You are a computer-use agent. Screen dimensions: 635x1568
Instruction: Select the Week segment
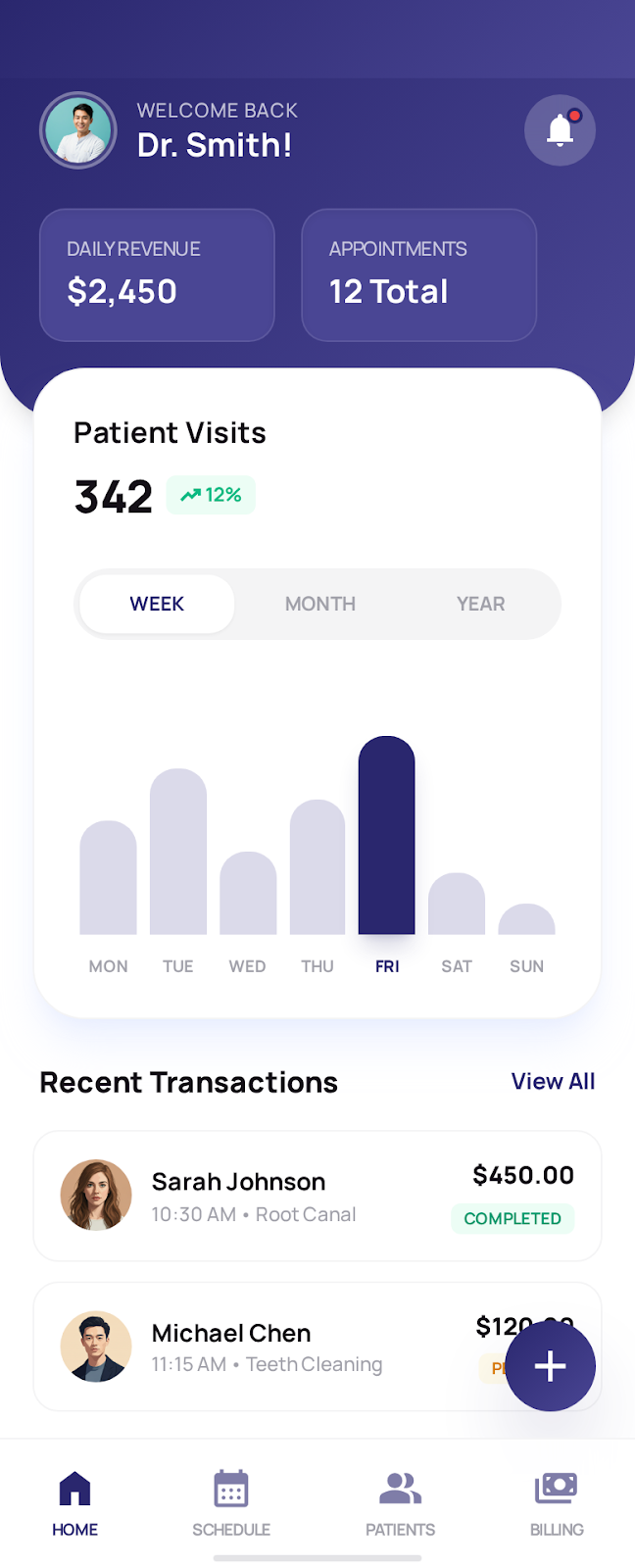point(157,604)
